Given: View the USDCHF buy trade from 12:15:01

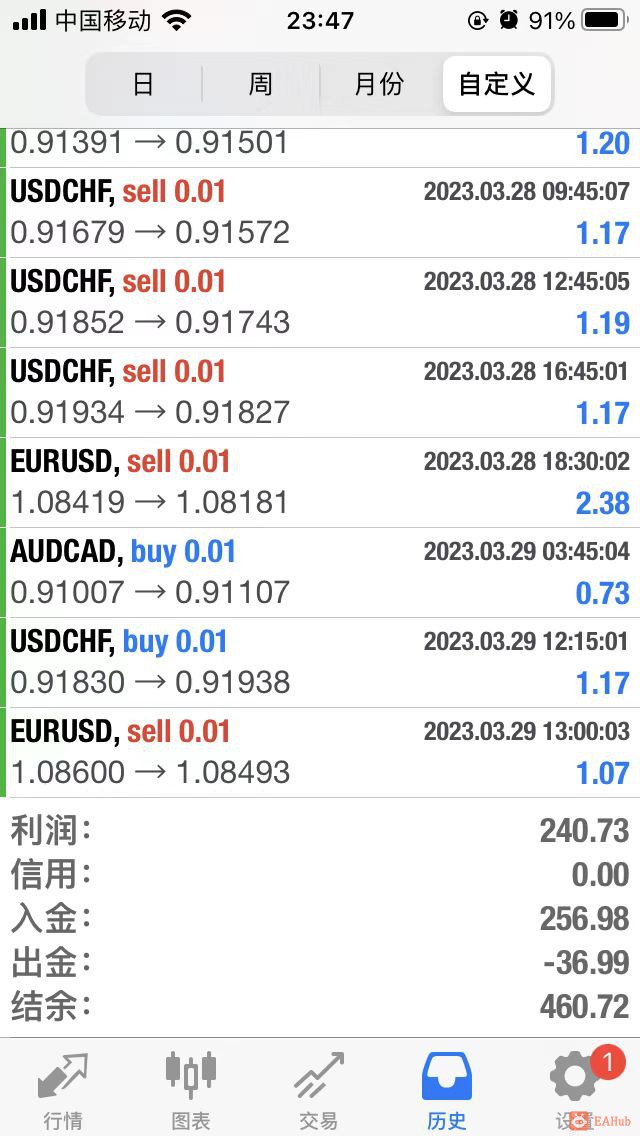Looking at the screenshot, I should (320, 662).
